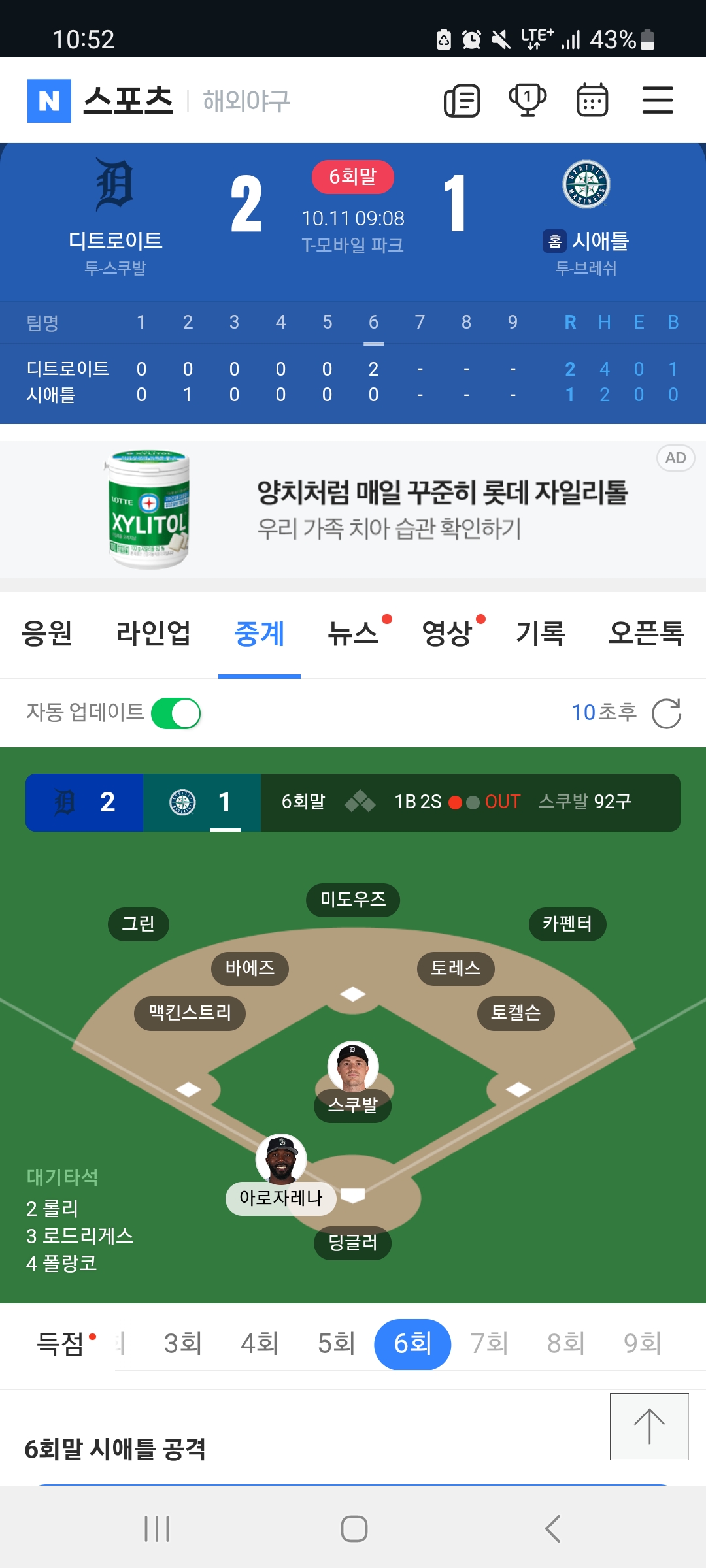Switch to the 응원 tab
The image size is (706, 1568).
click(x=46, y=634)
